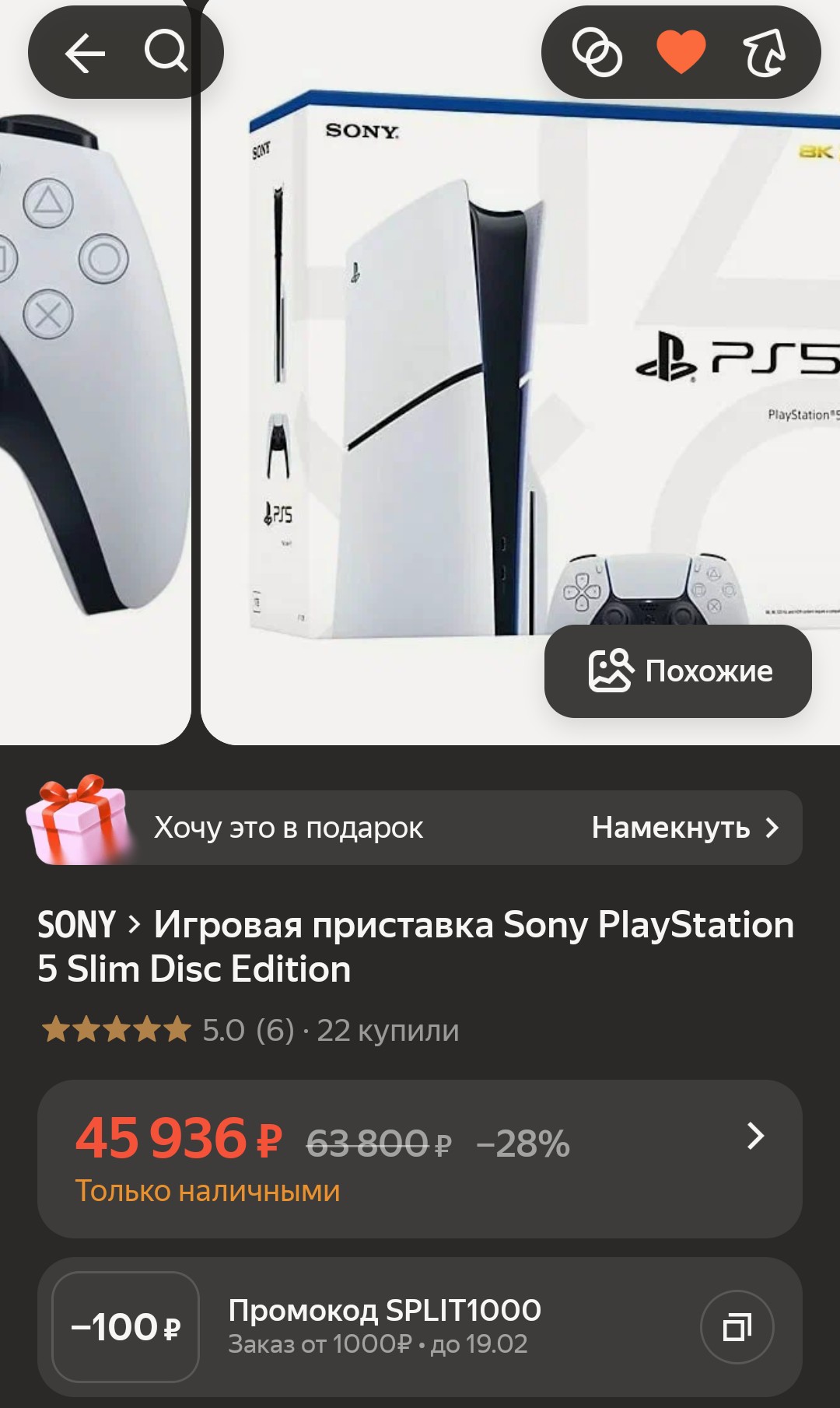
Task: Add this product to comparison
Action: [x=597, y=52]
